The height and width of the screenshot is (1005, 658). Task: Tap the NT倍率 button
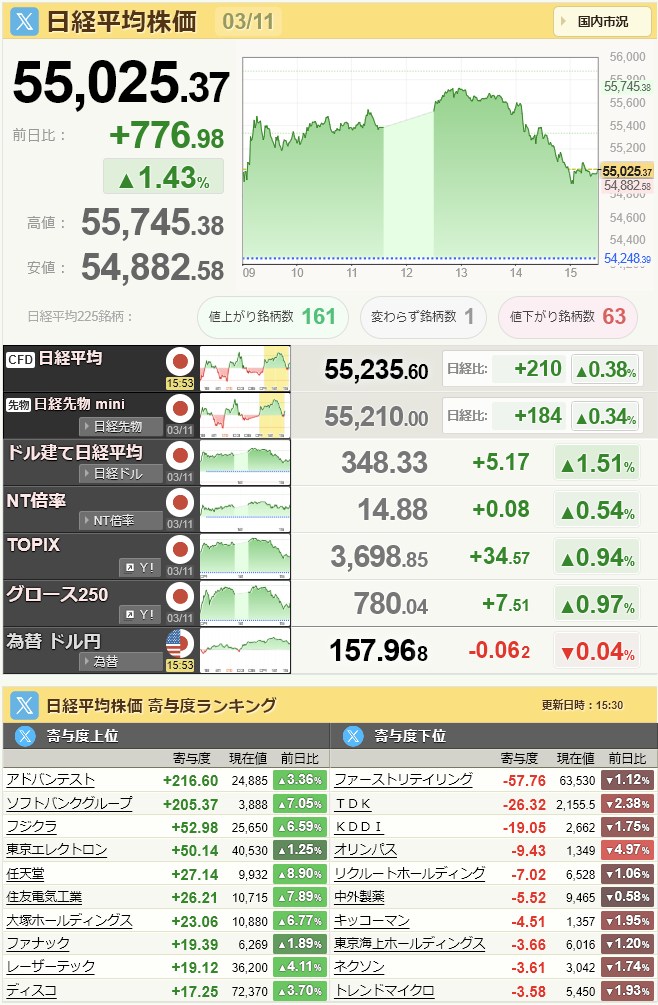pos(121,520)
